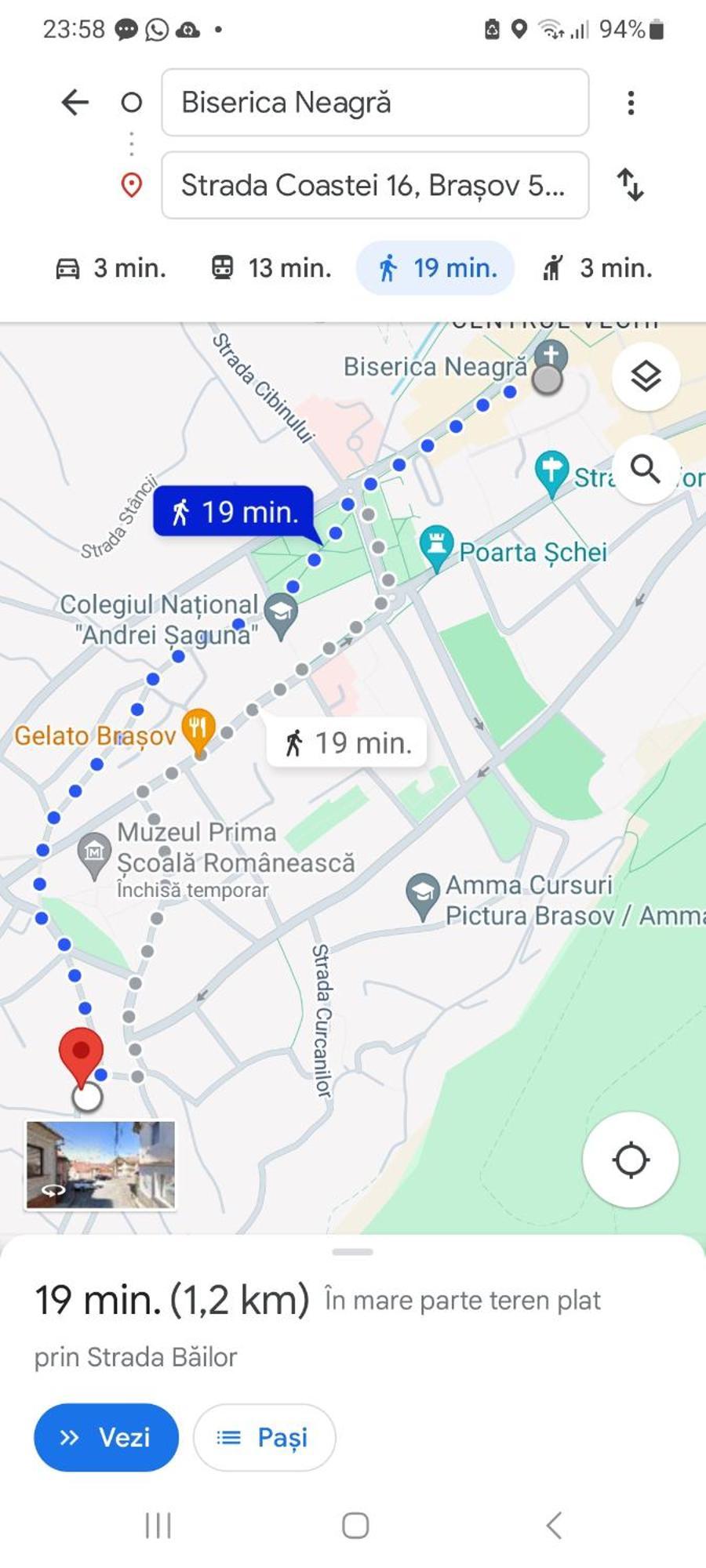Open the three-dot overflow menu
Screen dimensions: 706x1568
pyautogui.click(x=630, y=103)
